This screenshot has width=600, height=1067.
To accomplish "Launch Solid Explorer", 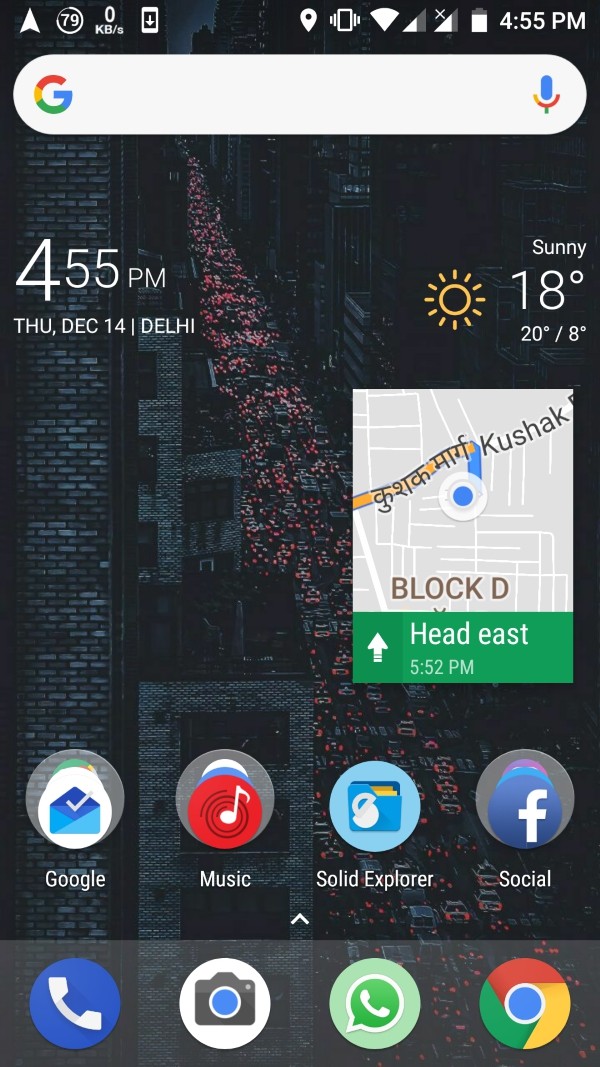I will click(x=375, y=800).
